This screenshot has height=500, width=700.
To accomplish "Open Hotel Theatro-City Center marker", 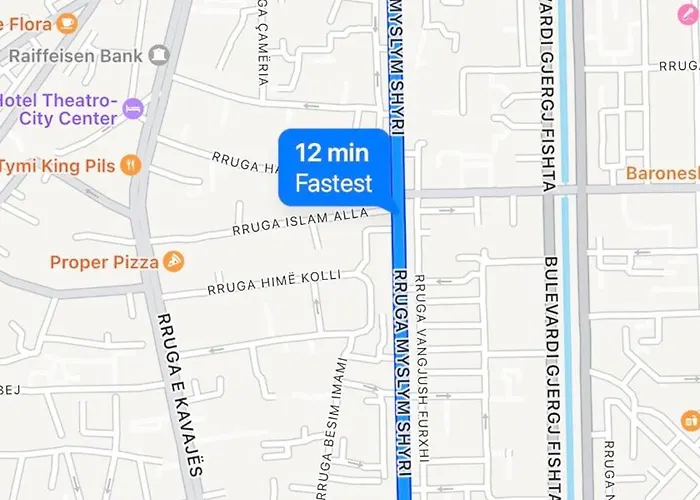I will click(133, 107).
